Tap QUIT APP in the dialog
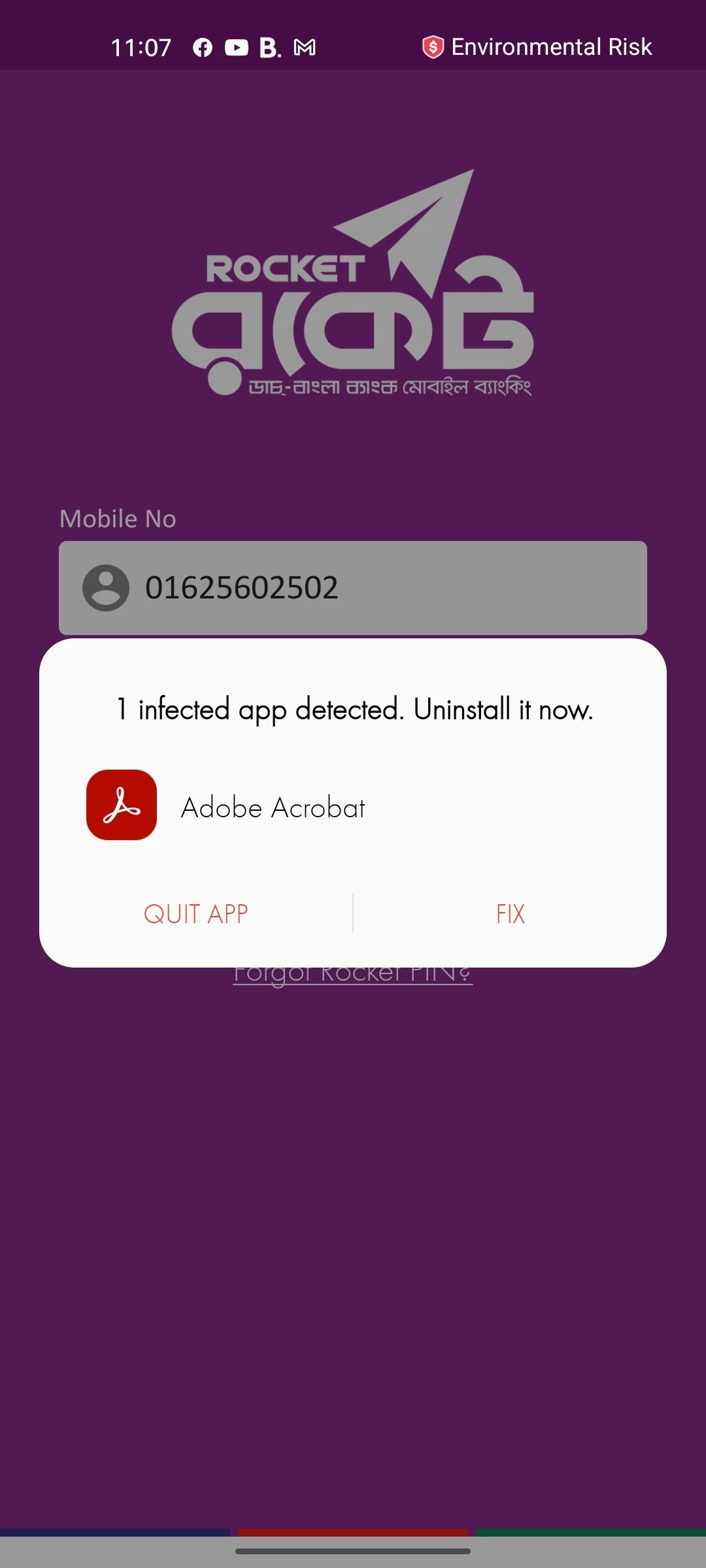This screenshot has height=1568, width=706. [195, 913]
